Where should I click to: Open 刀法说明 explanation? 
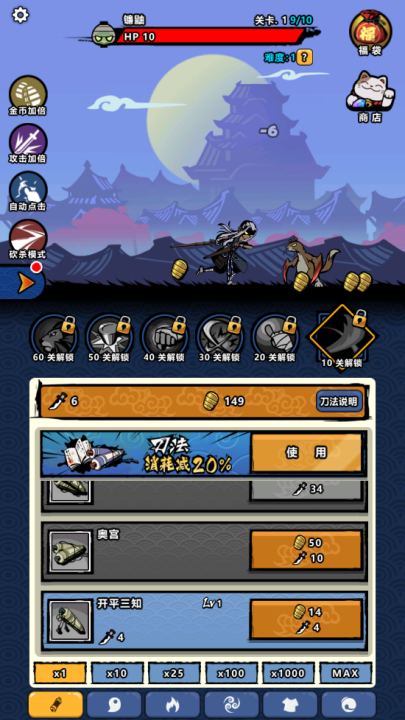(339, 402)
